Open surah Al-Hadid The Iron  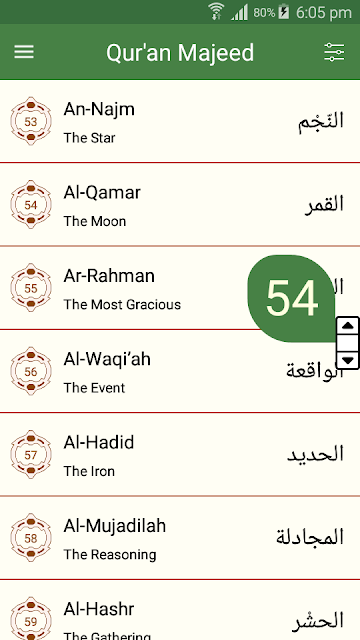coord(180,454)
